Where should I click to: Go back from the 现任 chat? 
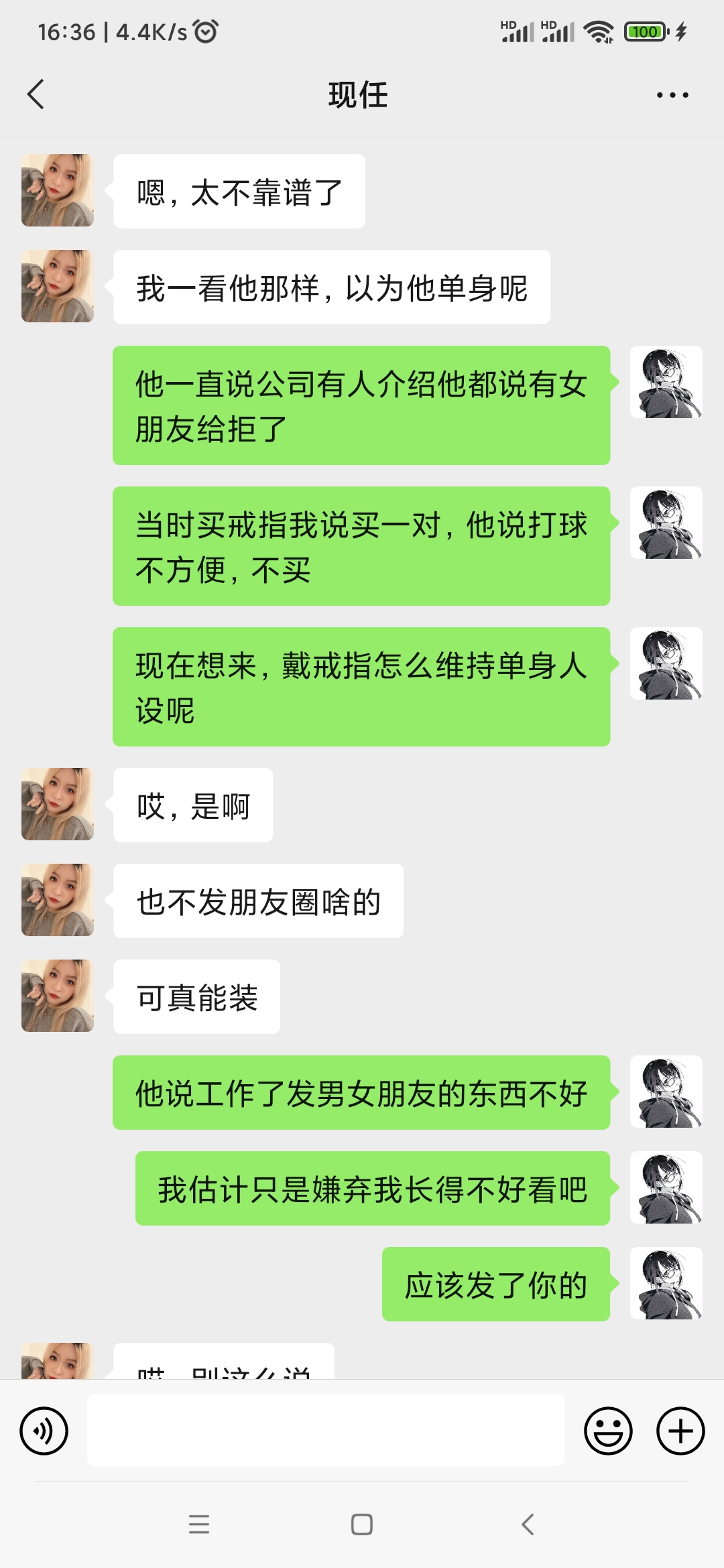click(x=36, y=94)
